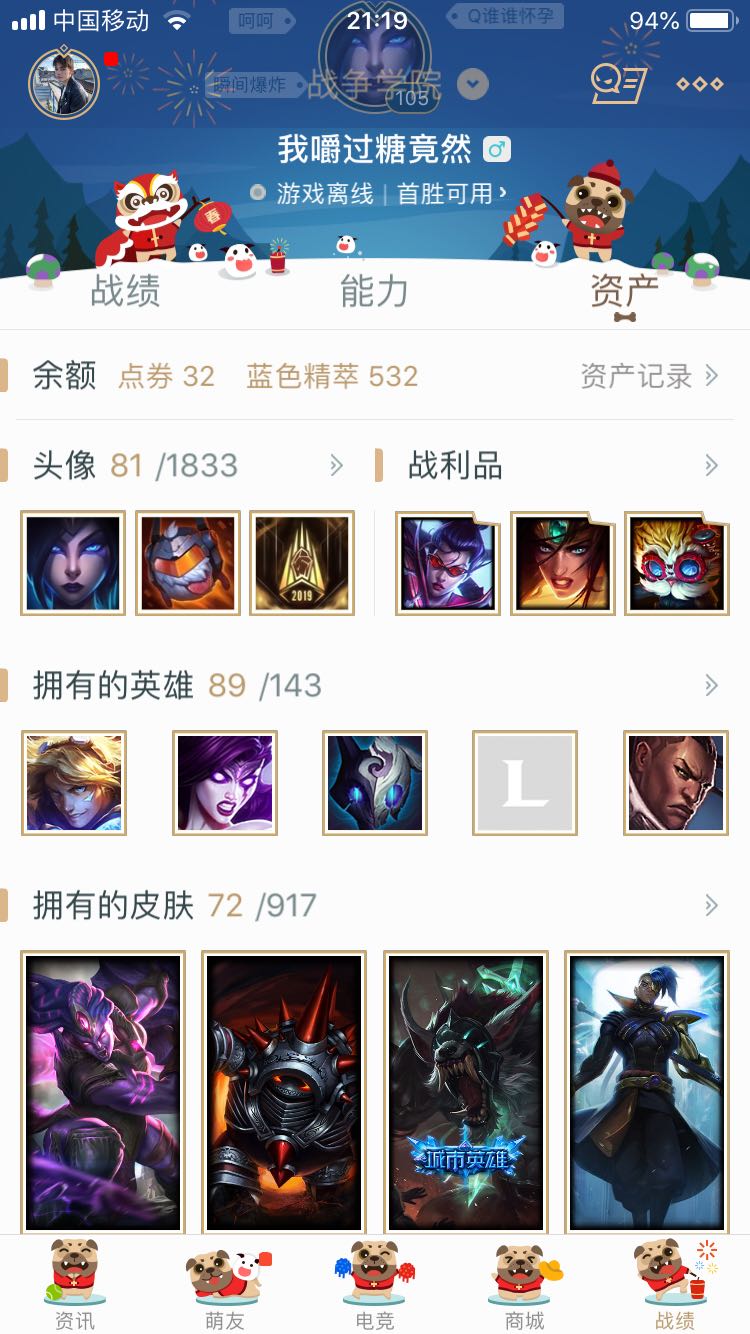Open the profile avatar in the header
This screenshot has width=750, height=1334.
click(64, 84)
